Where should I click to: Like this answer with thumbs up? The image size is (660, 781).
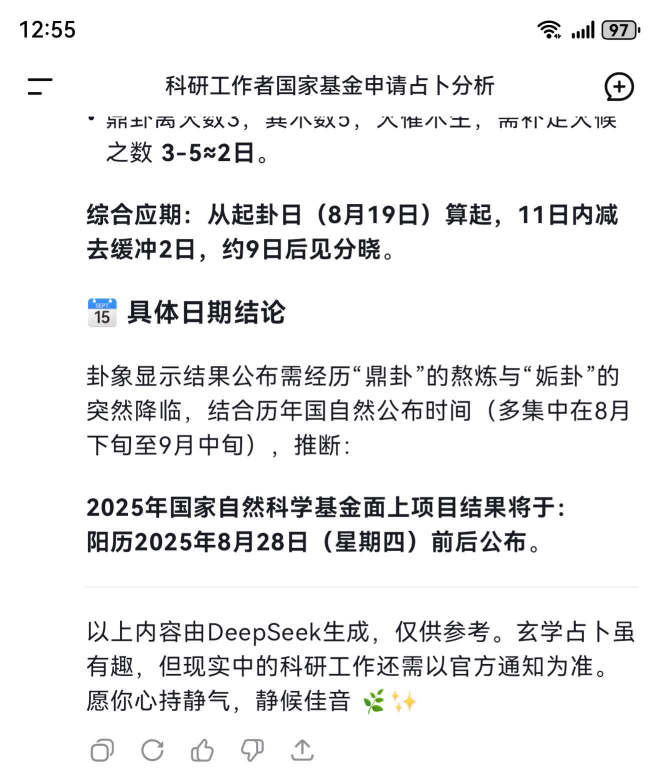click(x=200, y=750)
